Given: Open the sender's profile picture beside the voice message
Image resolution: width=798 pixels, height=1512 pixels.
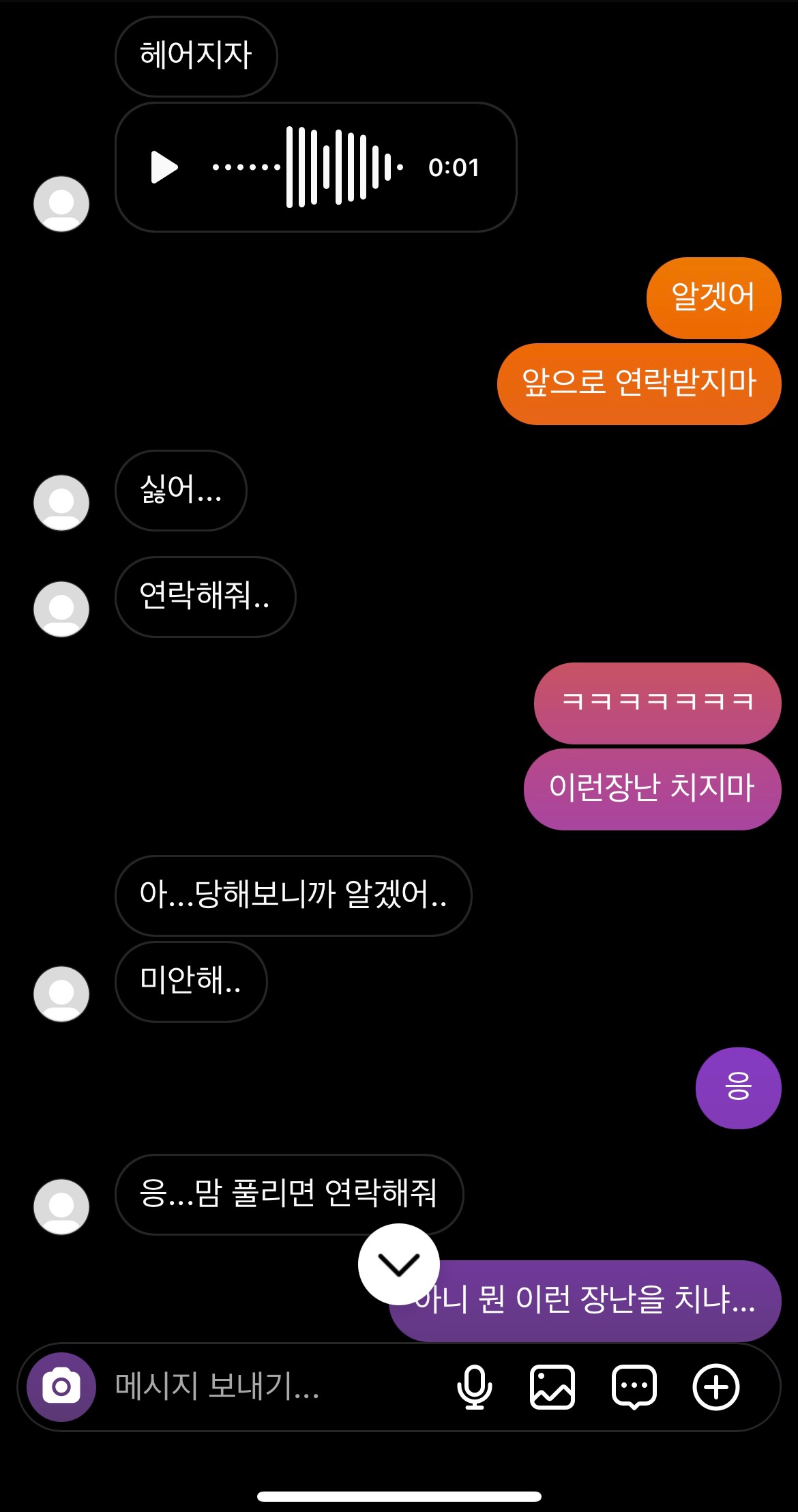Looking at the screenshot, I should 61,204.
